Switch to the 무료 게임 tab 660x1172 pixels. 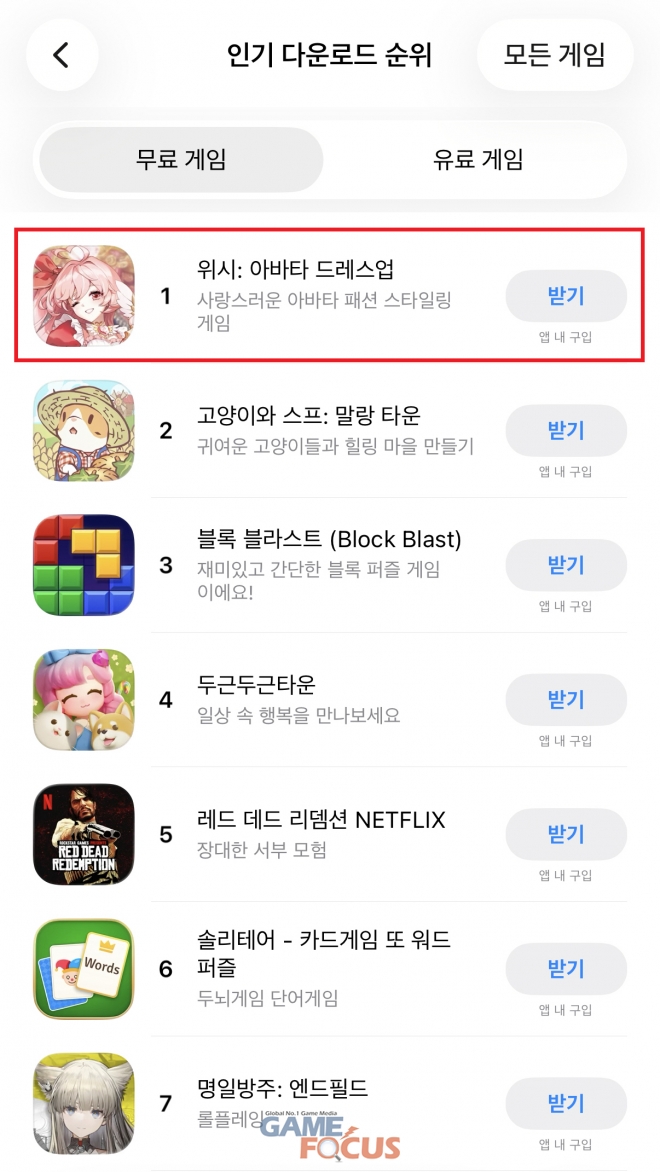(x=181, y=159)
